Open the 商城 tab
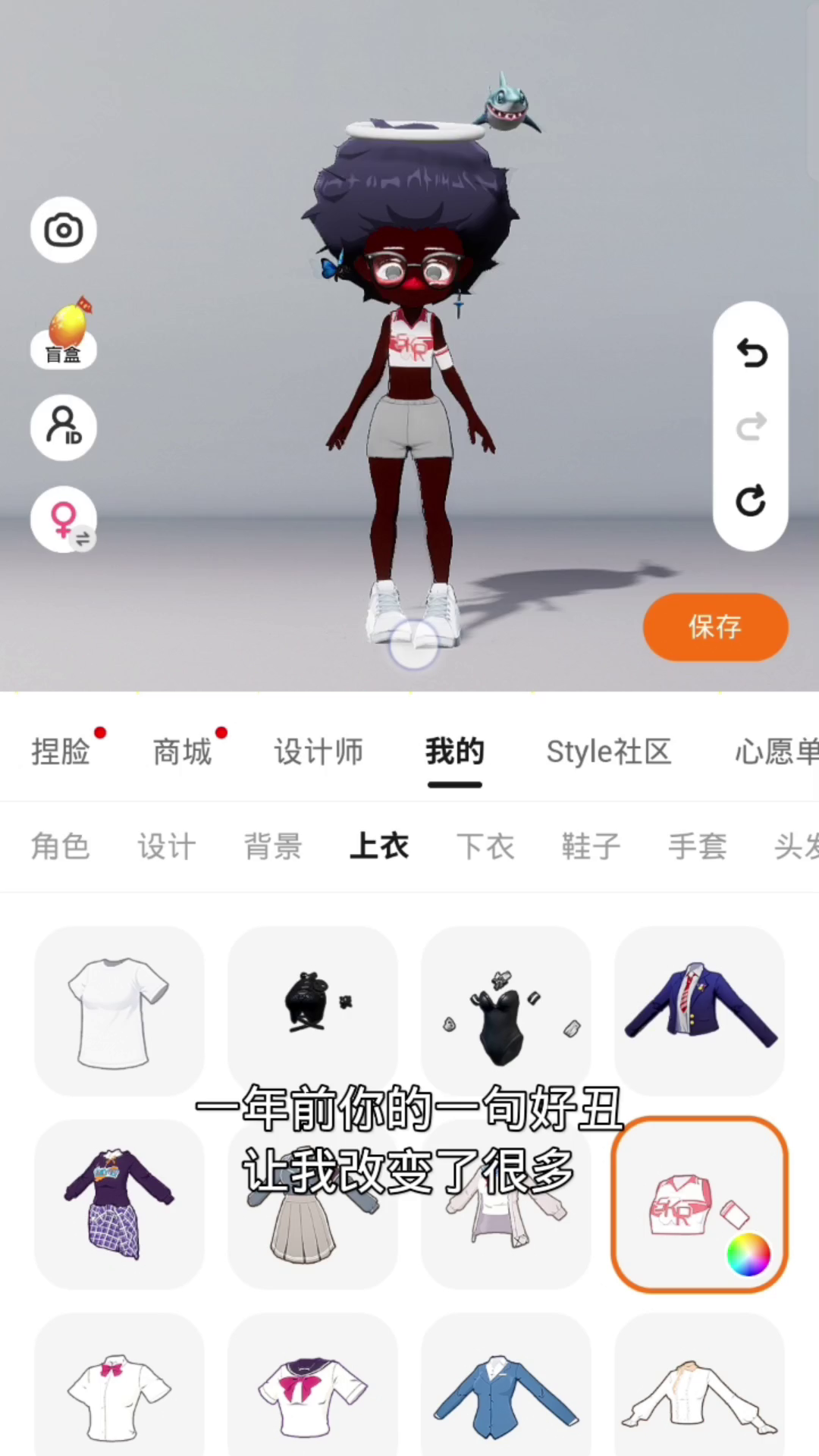Screen dimensions: 819x1456 coord(182,752)
